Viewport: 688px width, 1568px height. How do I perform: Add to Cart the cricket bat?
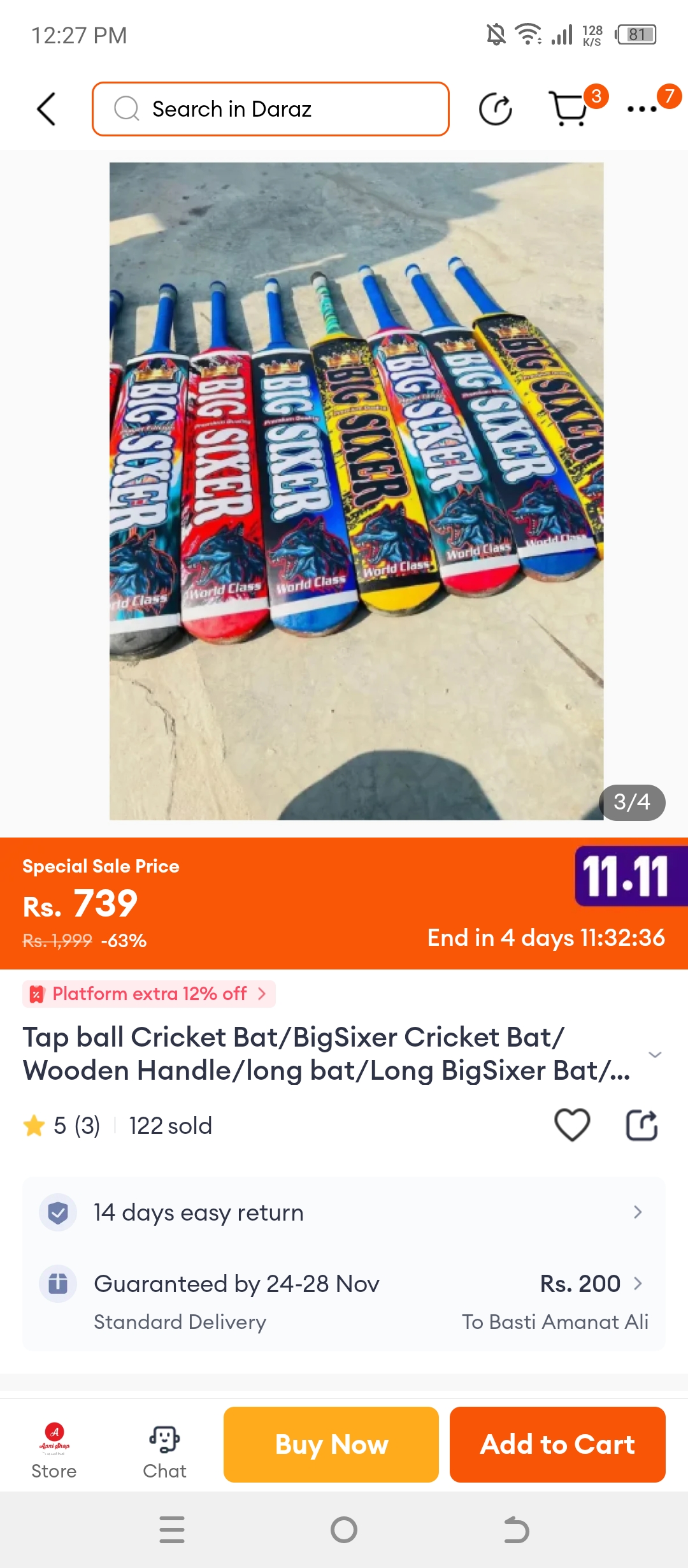coord(557,1444)
